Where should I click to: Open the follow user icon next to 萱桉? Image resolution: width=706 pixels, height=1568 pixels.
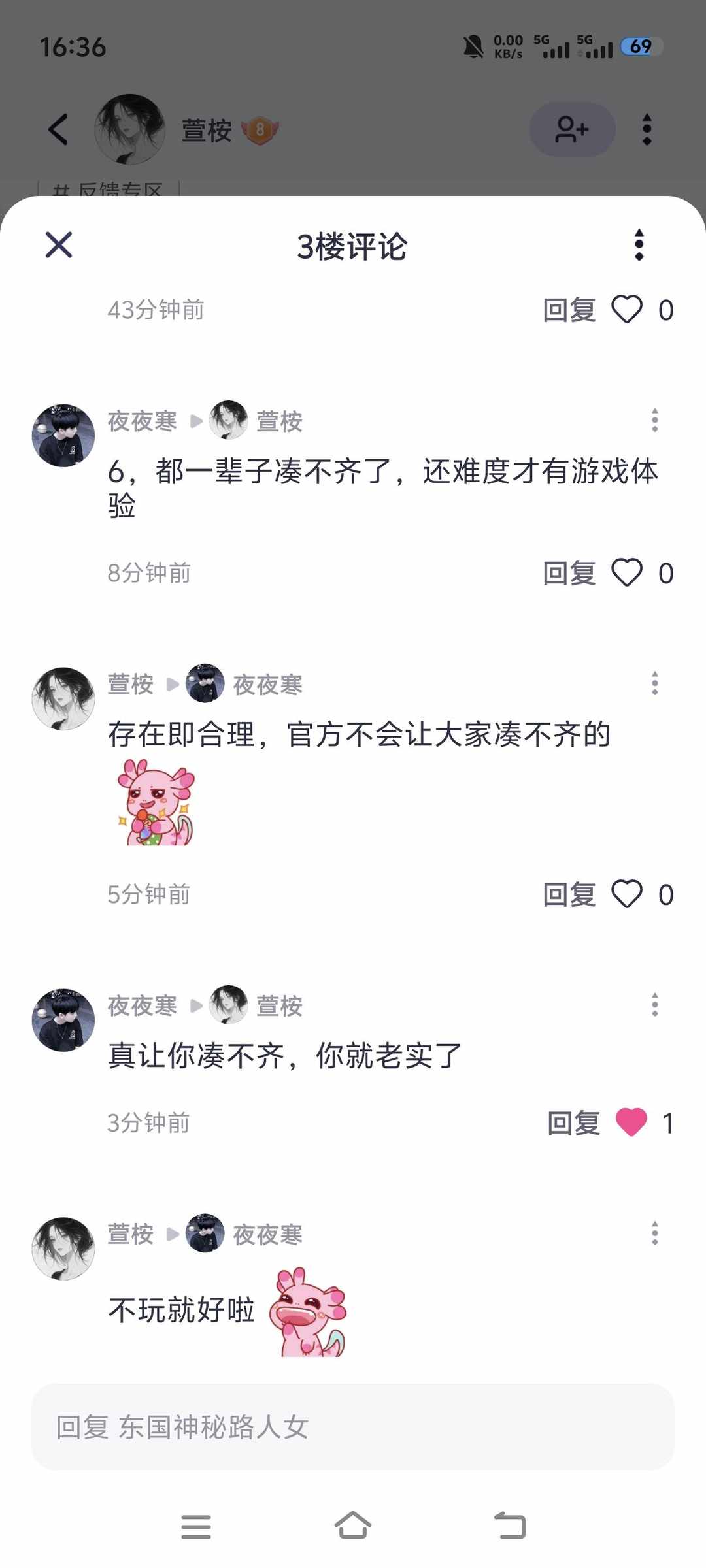click(x=571, y=129)
